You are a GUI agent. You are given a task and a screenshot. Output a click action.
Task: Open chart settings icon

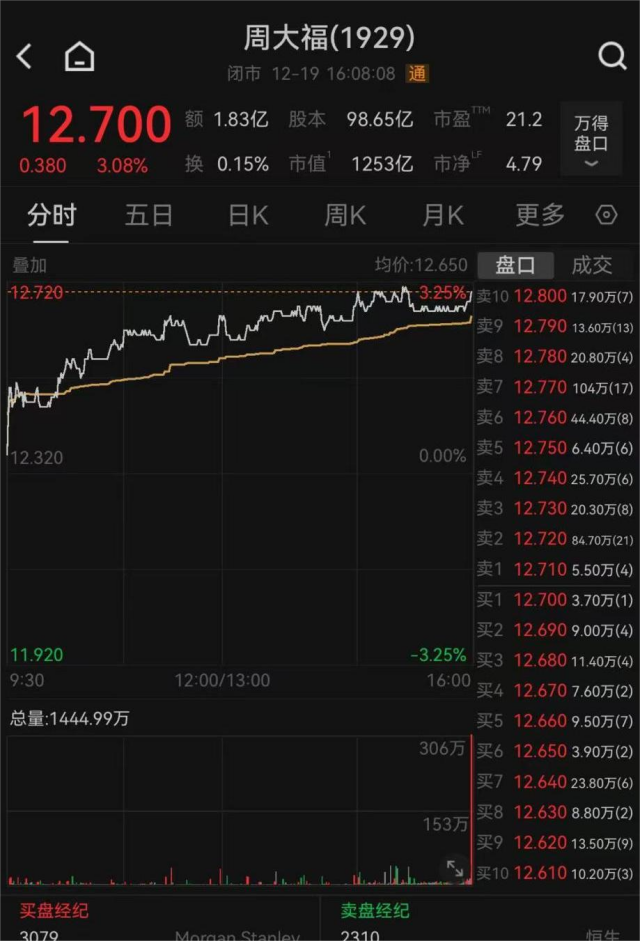[x=606, y=215]
